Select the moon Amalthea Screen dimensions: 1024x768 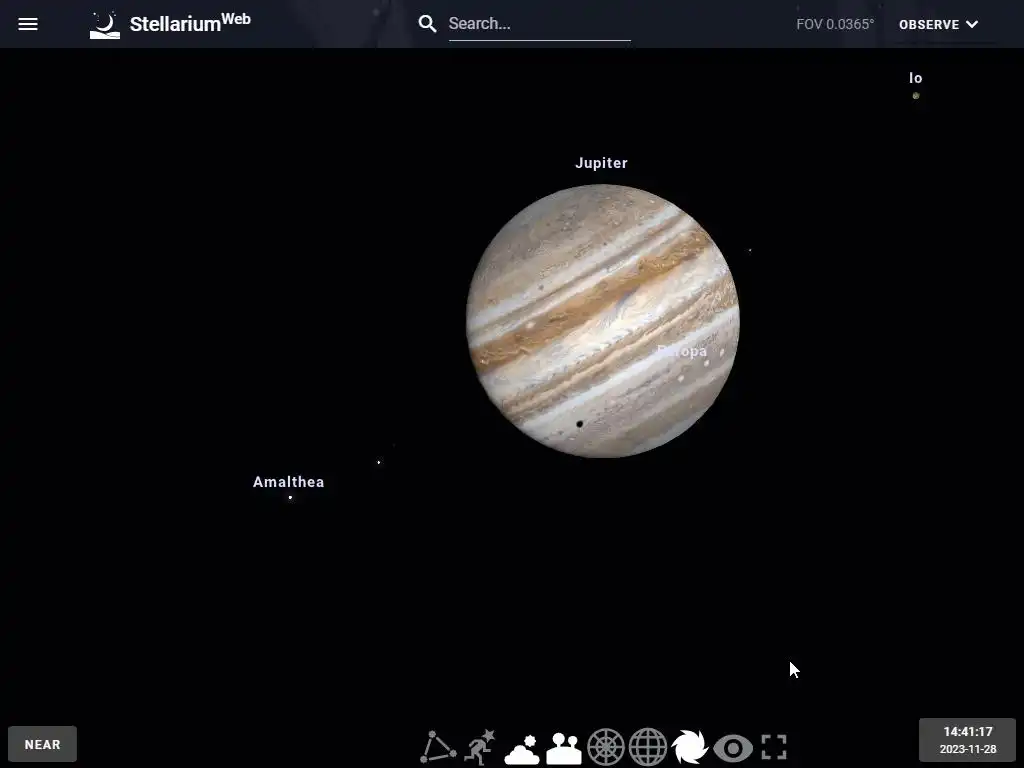[290, 497]
